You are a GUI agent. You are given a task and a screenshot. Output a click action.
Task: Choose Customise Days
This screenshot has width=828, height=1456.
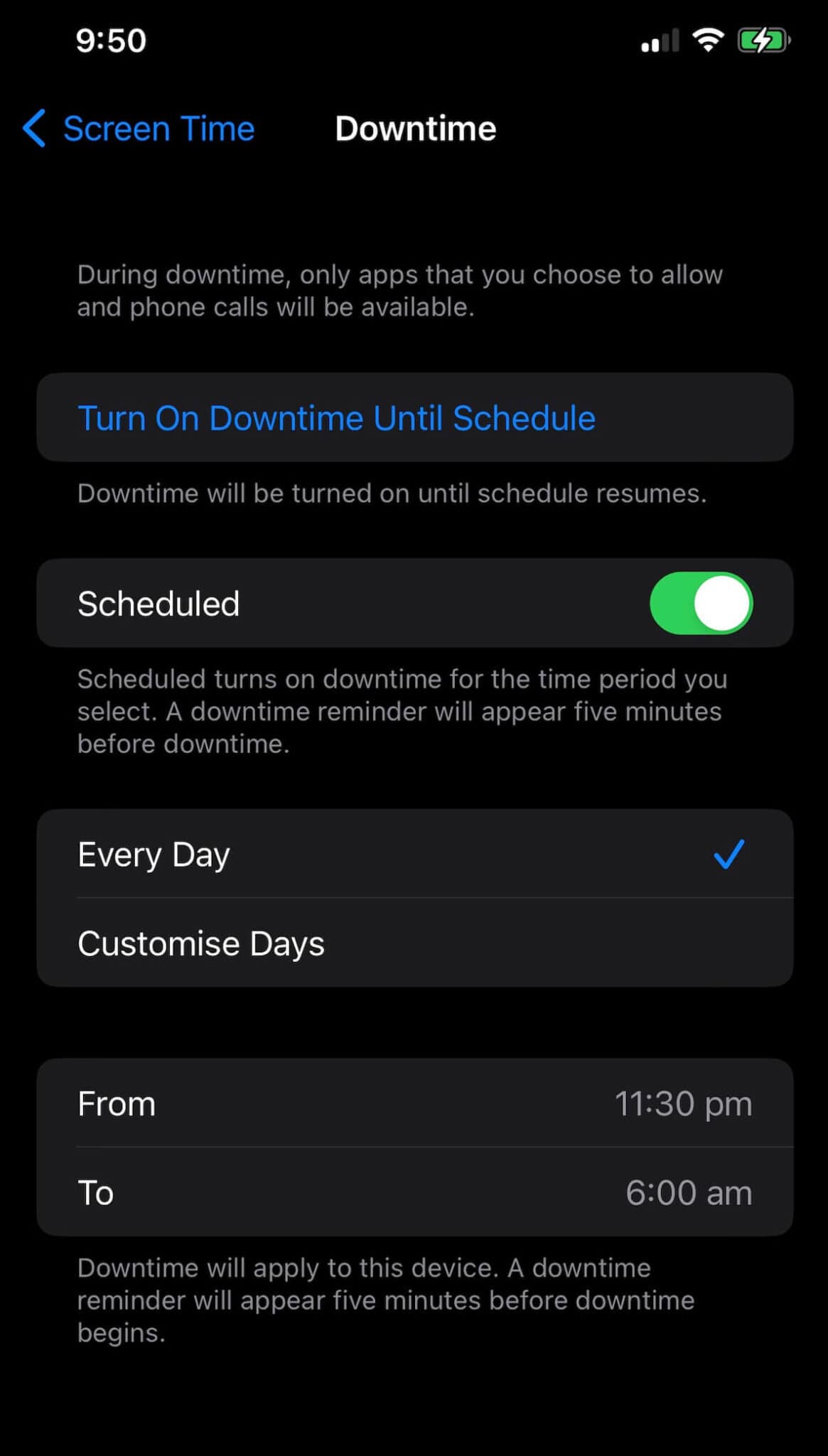[414, 943]
